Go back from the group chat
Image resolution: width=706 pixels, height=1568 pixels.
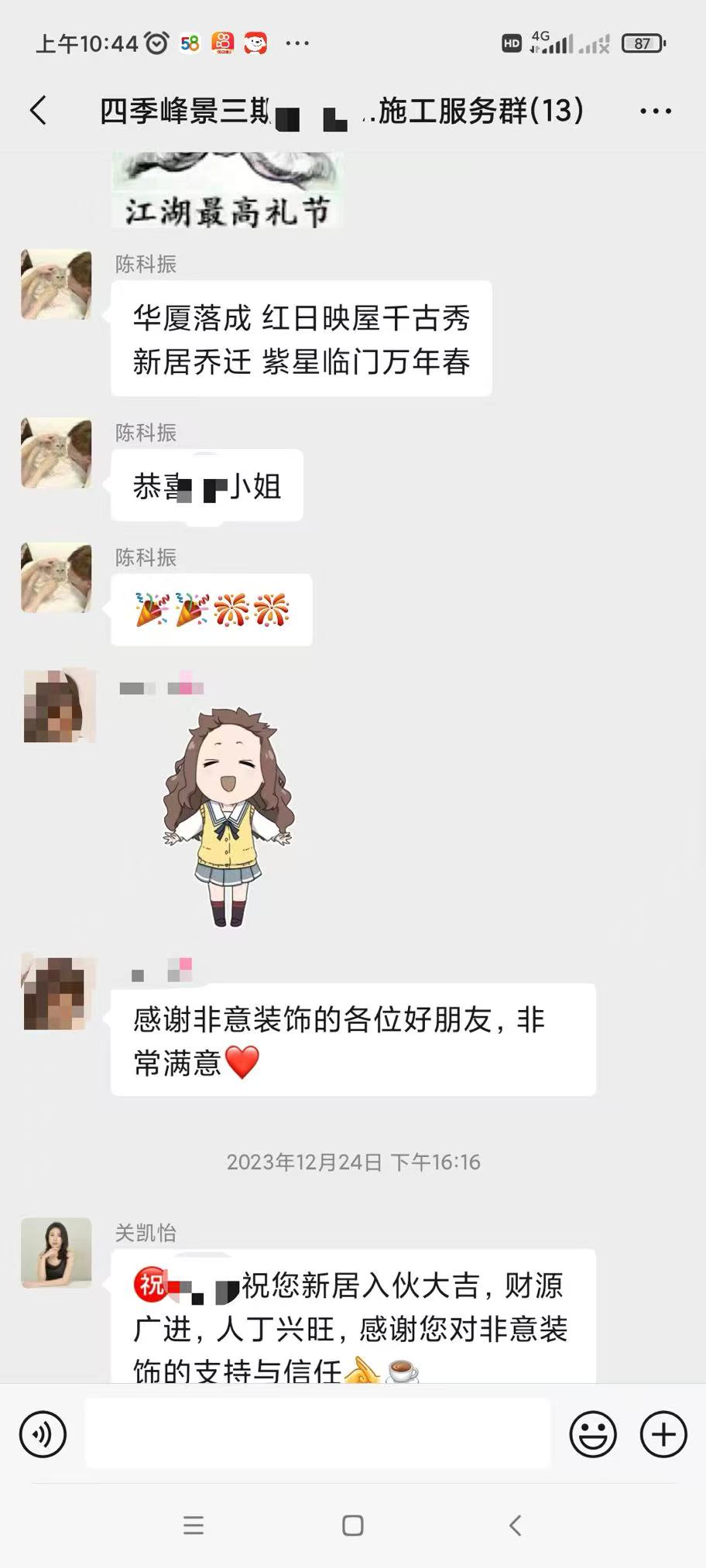pyautogui.click(x=39, y=111)
